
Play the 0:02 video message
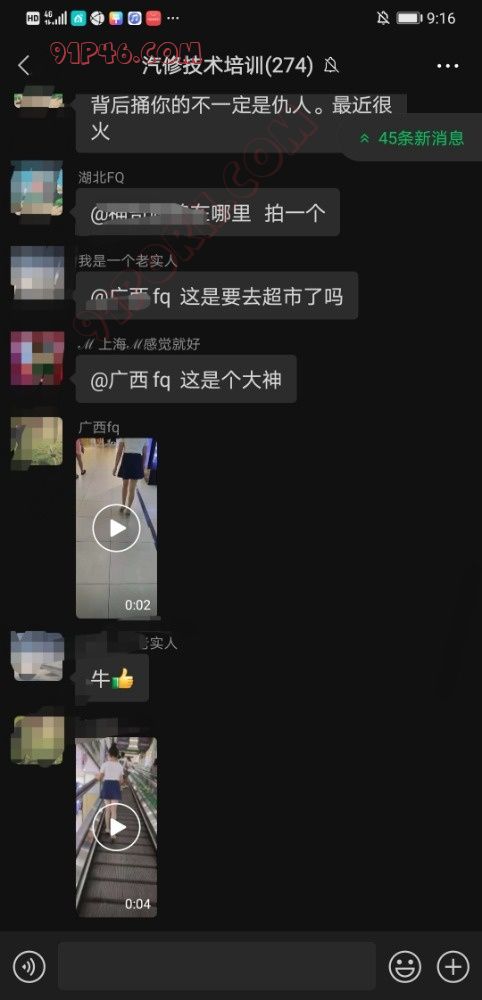coord(116,528)
